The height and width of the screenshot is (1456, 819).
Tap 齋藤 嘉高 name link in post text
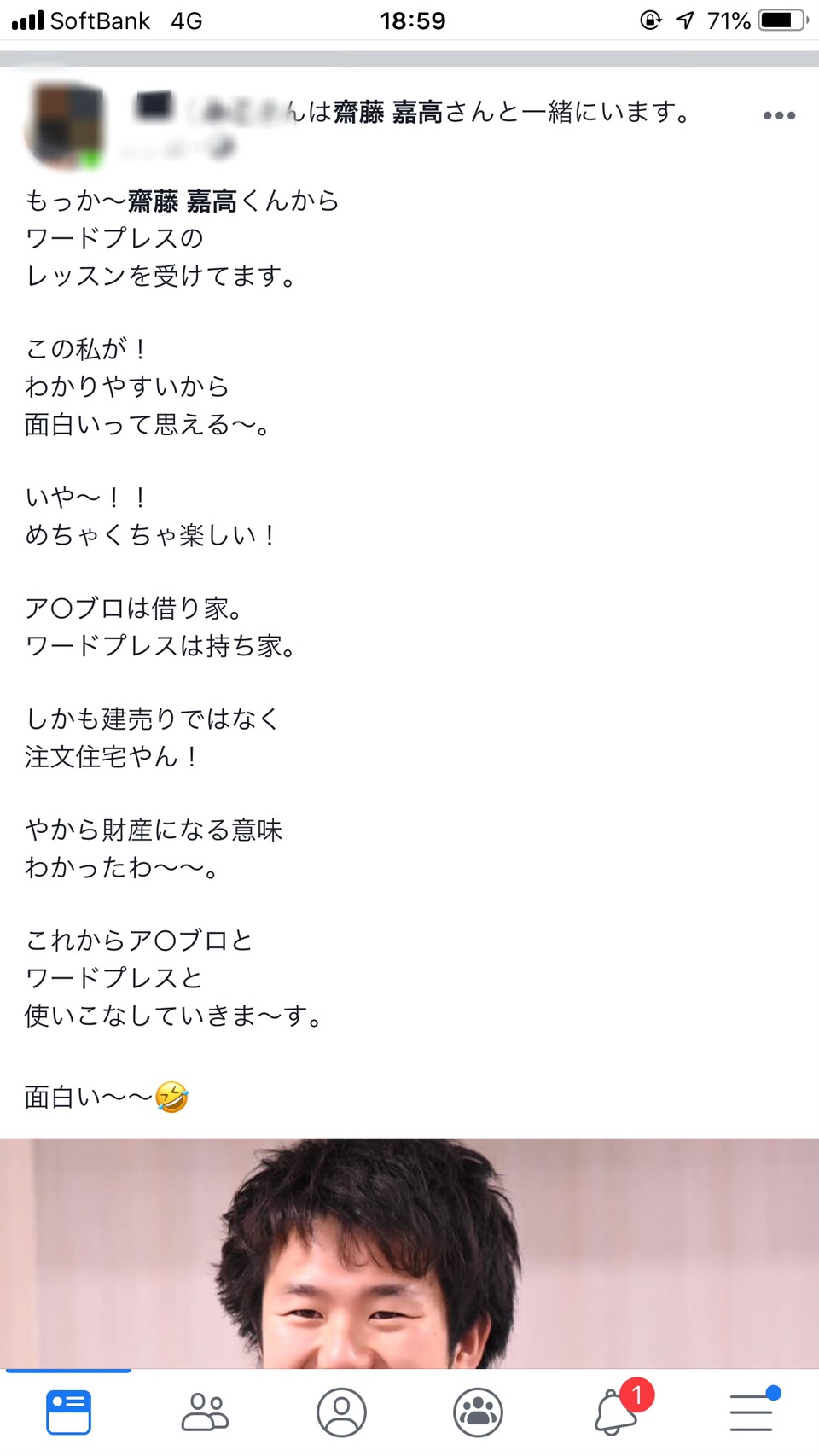182,201
